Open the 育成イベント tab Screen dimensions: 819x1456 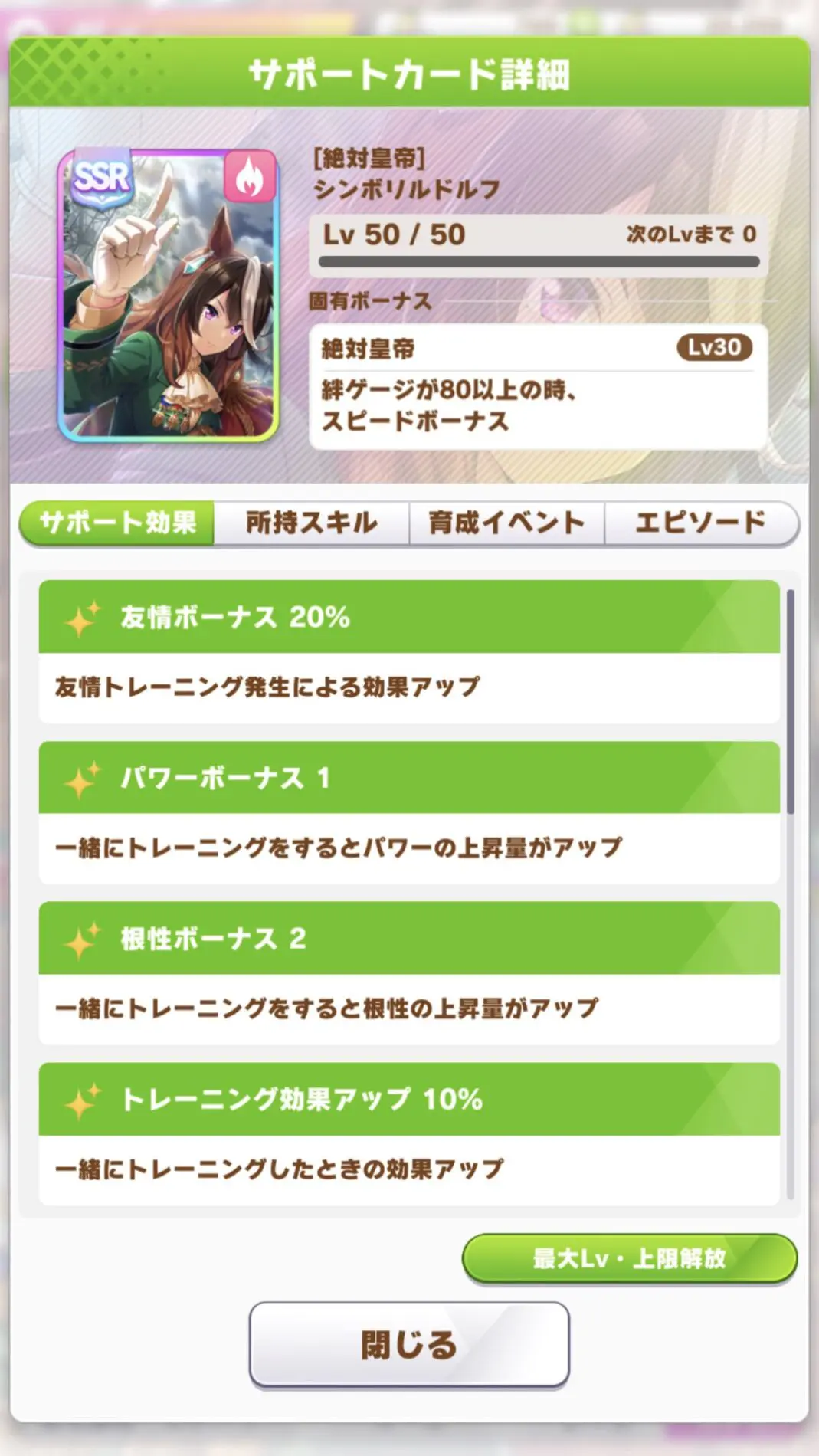(506, 523)
